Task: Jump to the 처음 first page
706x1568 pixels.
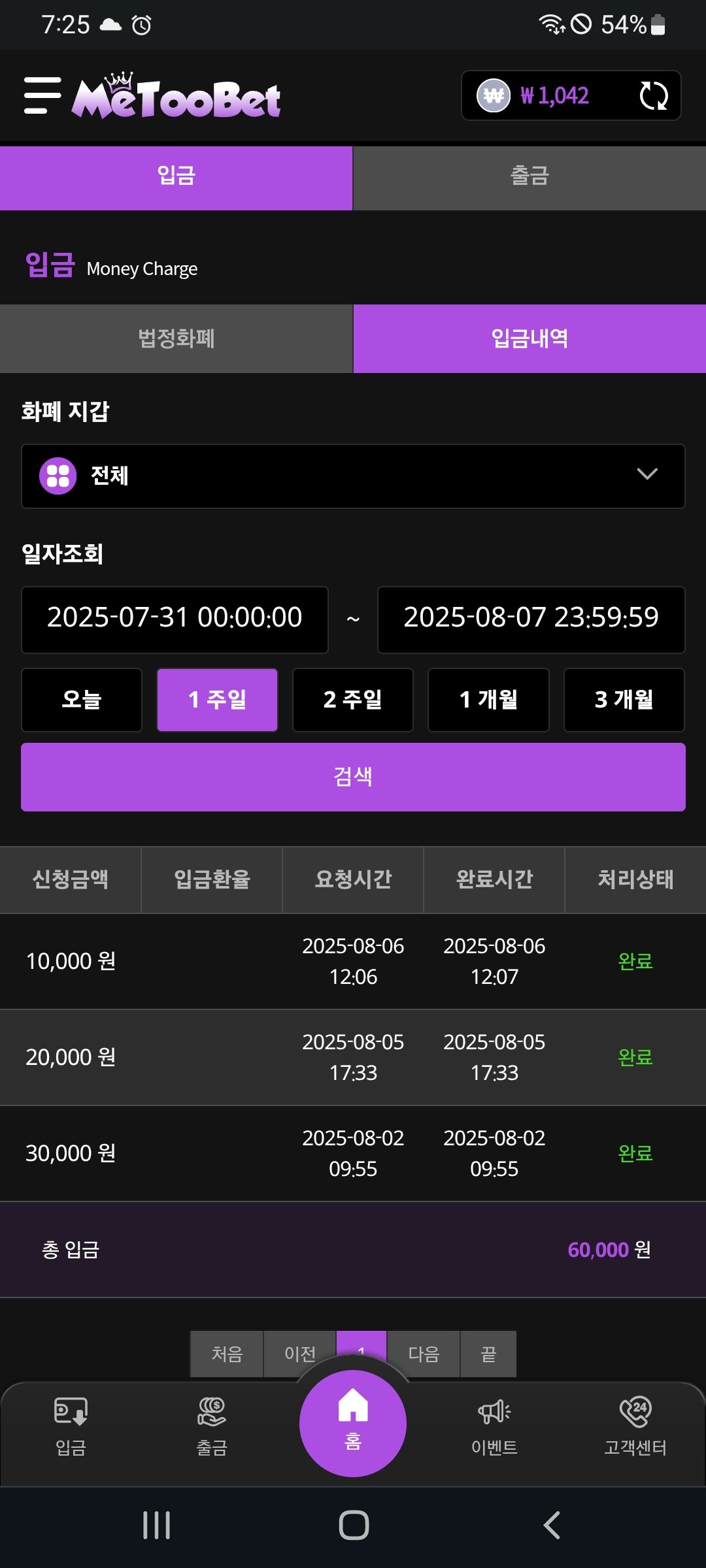Action: click(x=227, y=1352)
